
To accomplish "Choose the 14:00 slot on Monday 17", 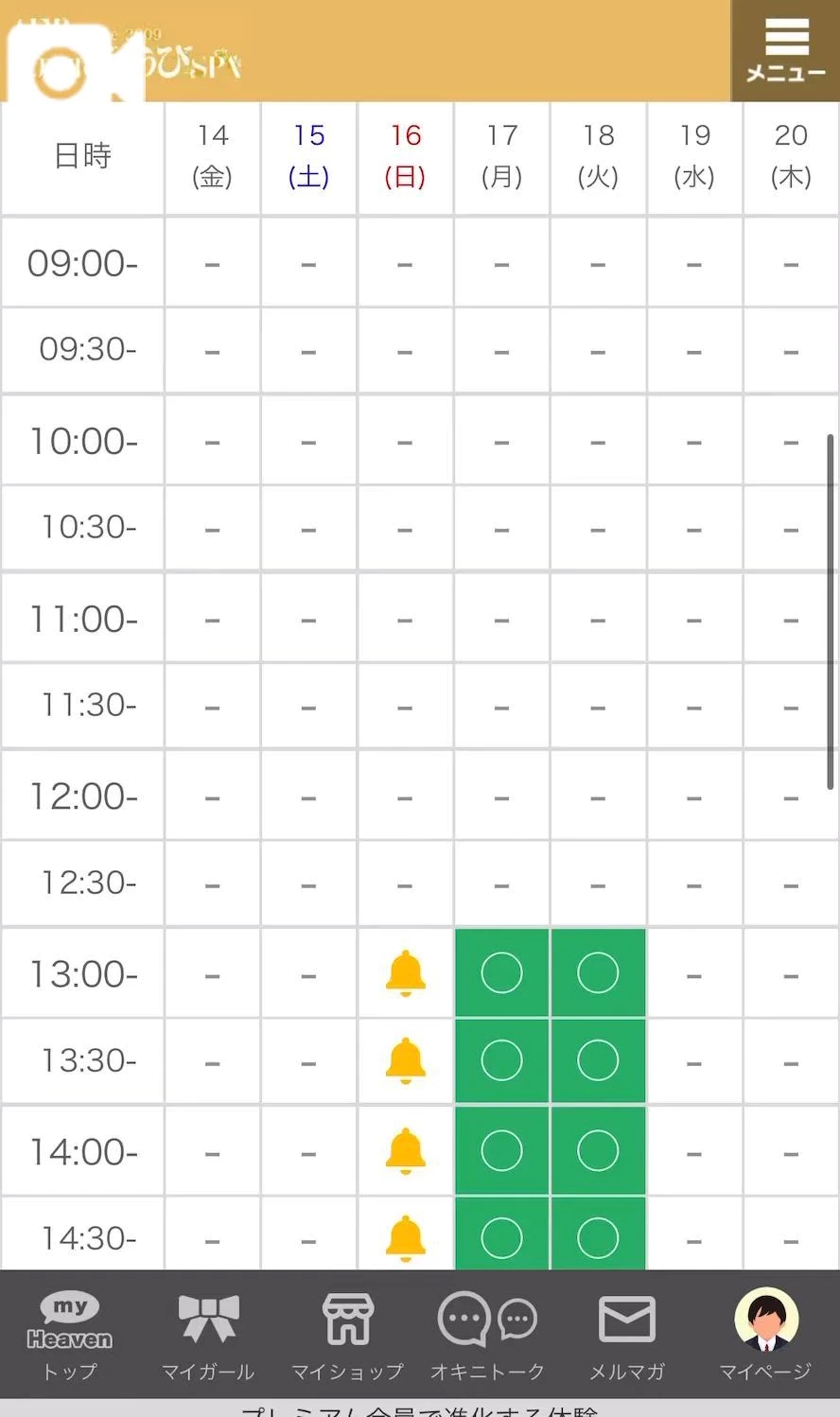I will point(501,1150).
